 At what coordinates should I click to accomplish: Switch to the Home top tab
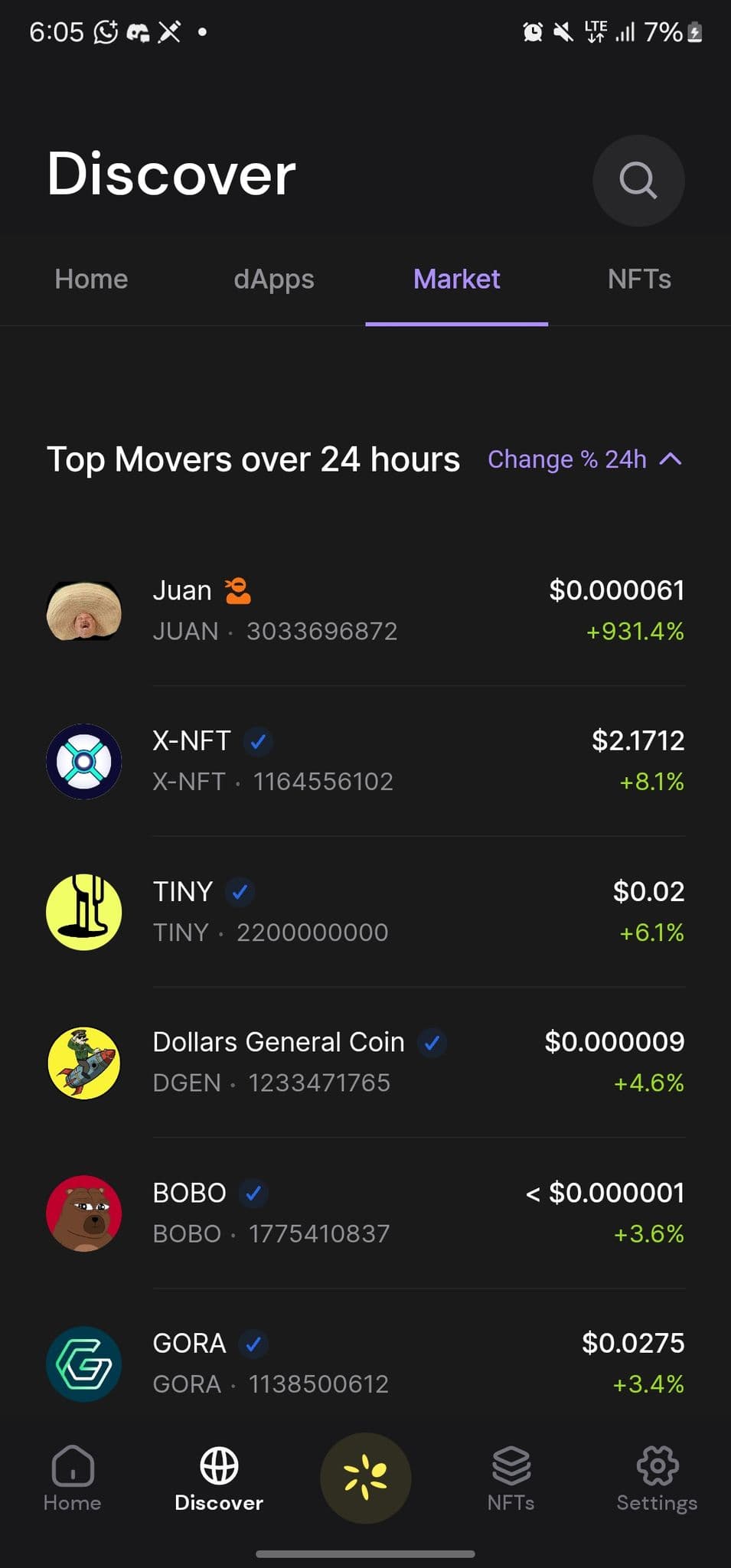point(91,279)
